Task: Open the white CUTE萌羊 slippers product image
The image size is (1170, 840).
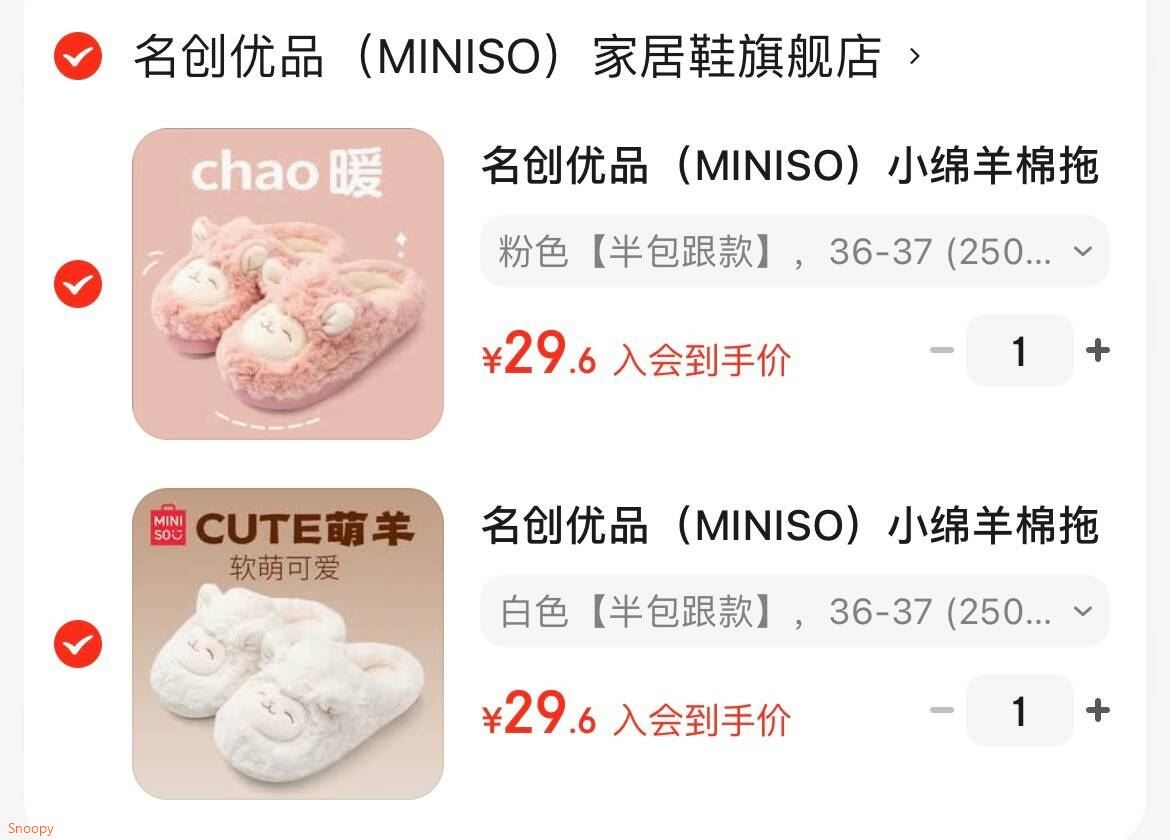Action: click(x=288, y=644)
